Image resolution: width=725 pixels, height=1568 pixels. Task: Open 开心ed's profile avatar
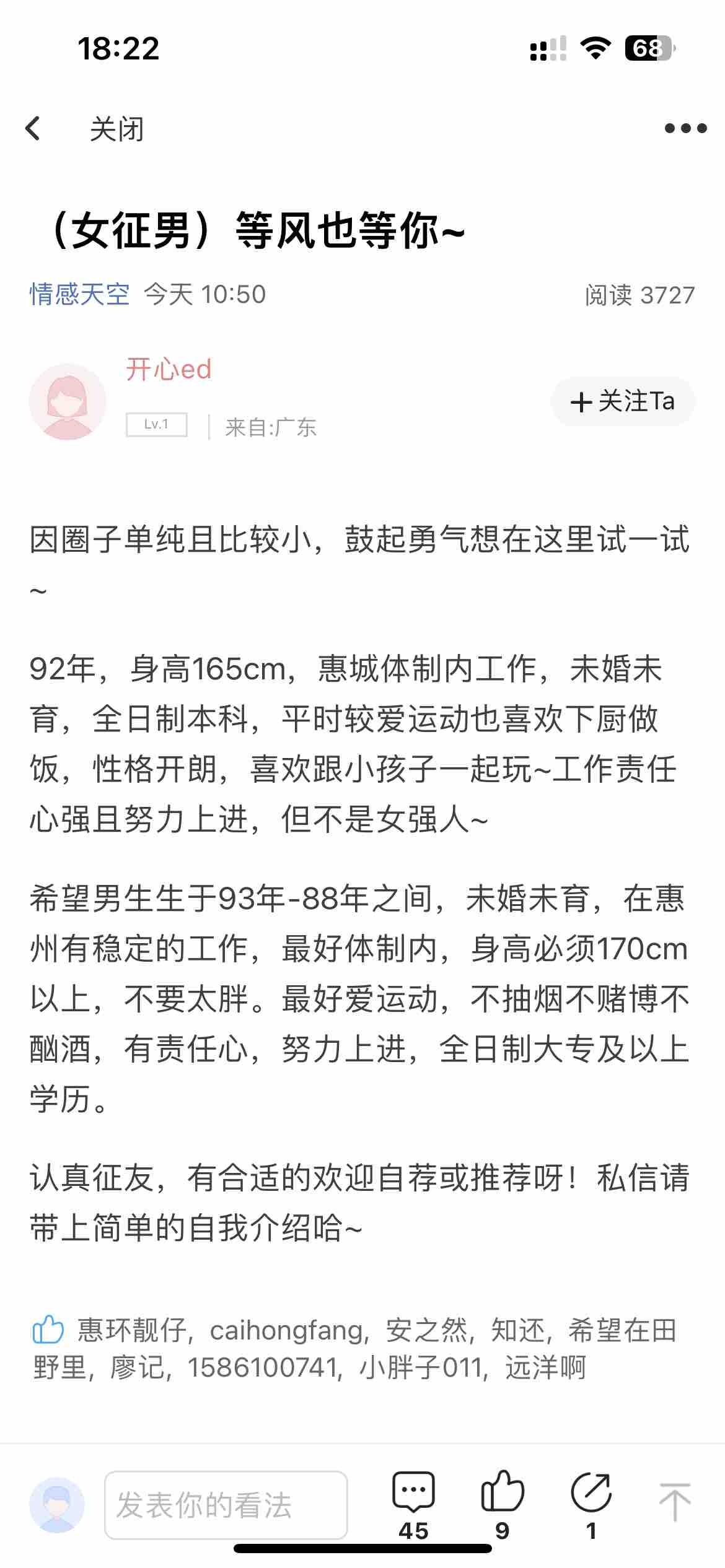click(x=68, y=402)
